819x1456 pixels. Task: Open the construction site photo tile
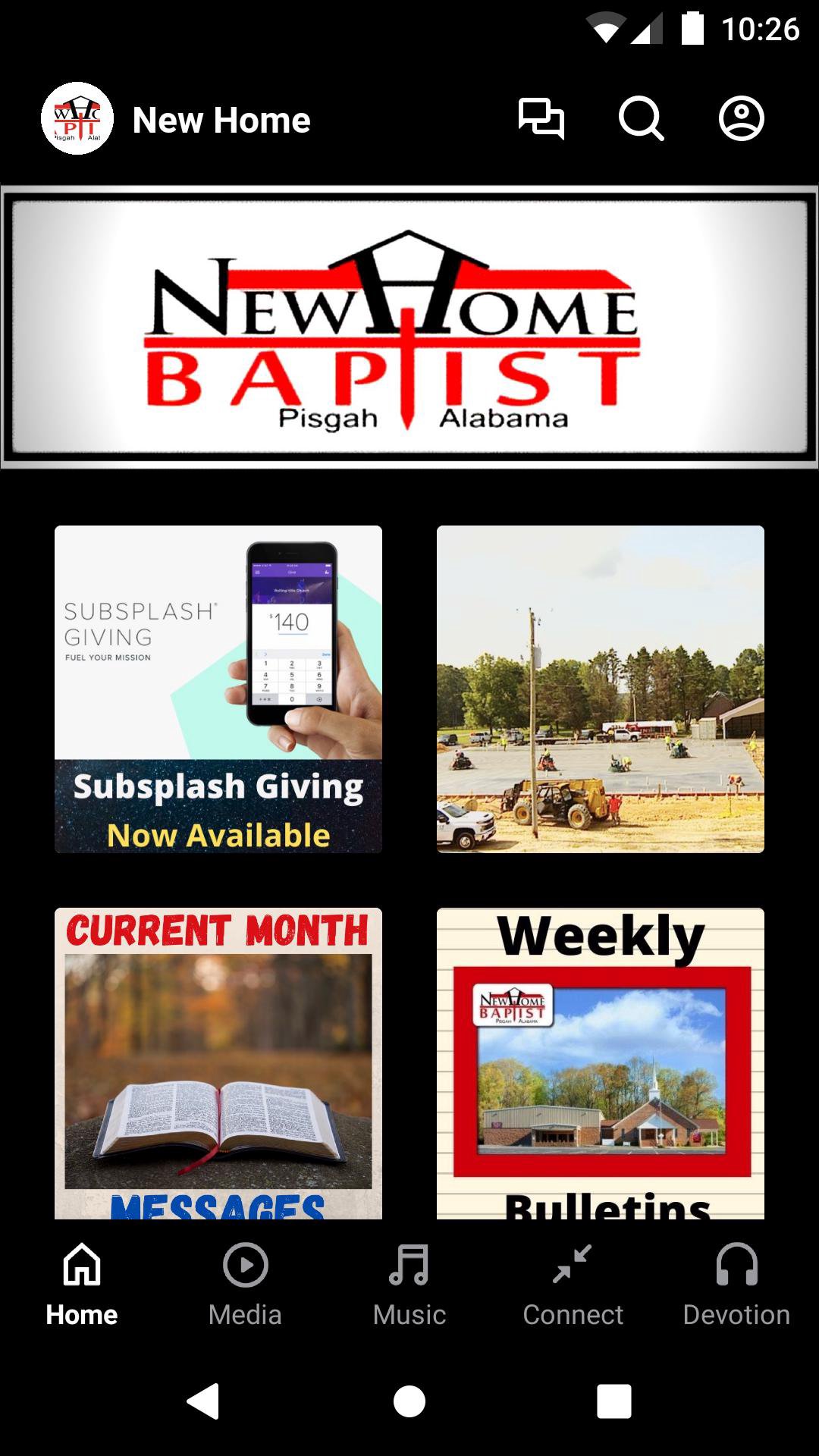601,689
